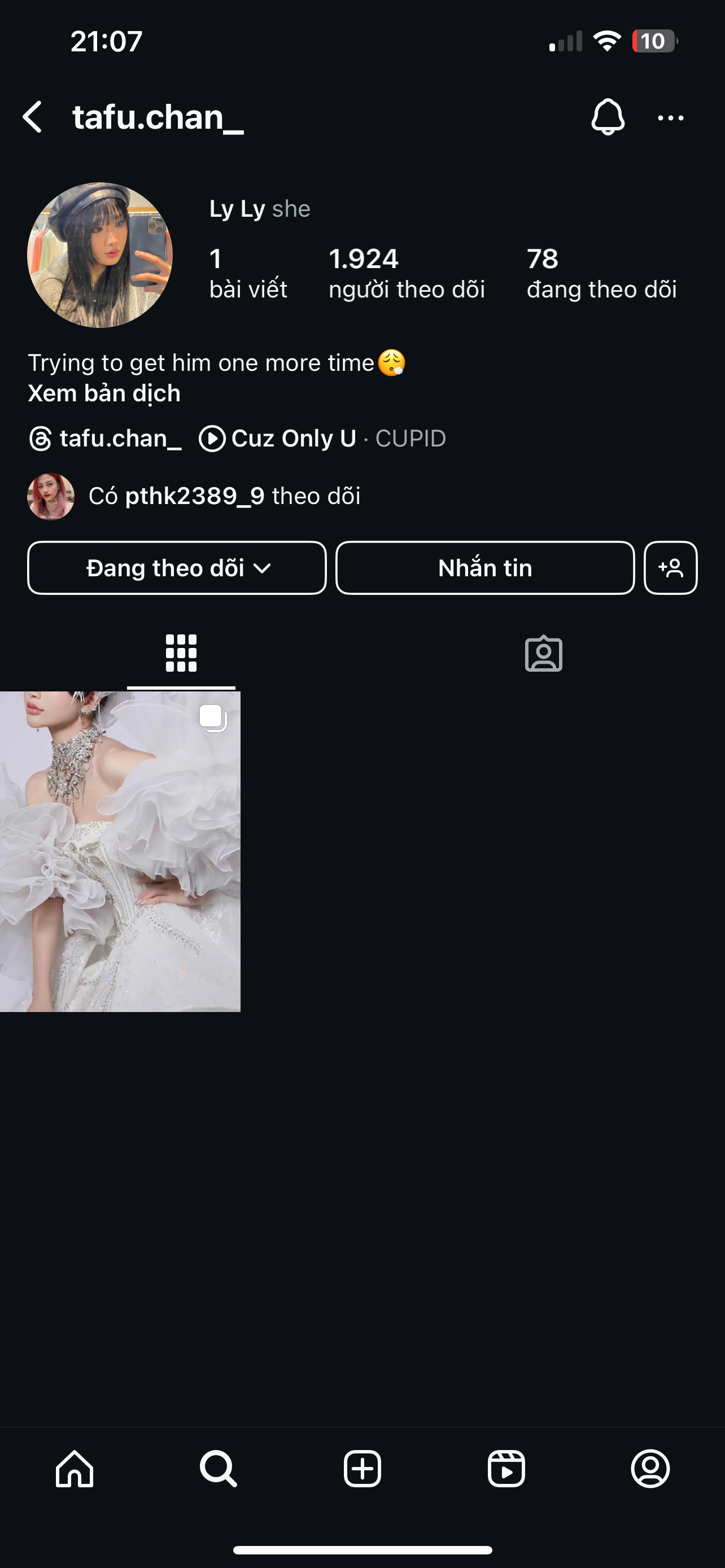
Task: Show suggested accounts with add-person icon
Action: pyautogui.click(x=670, y=568)
